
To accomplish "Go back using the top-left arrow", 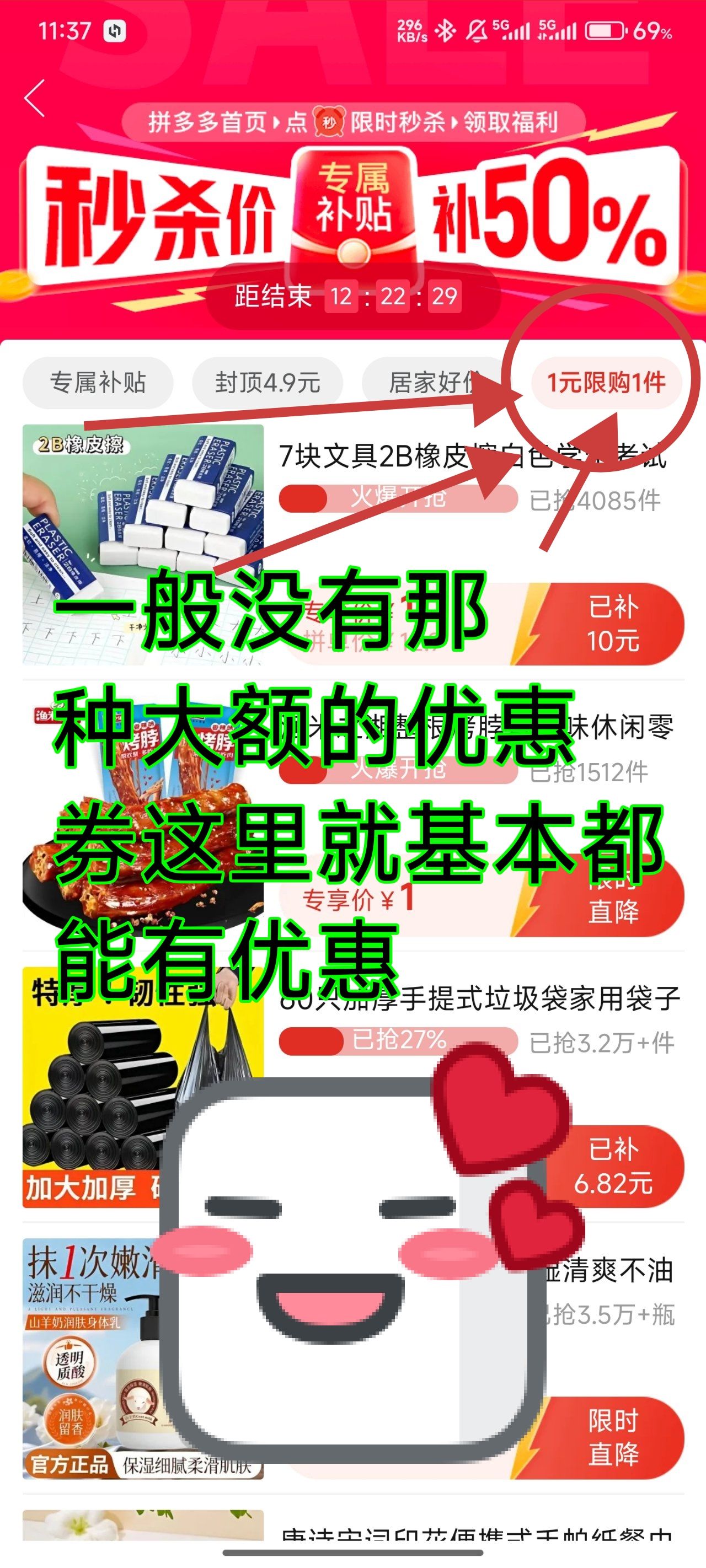I will point(35,98).
